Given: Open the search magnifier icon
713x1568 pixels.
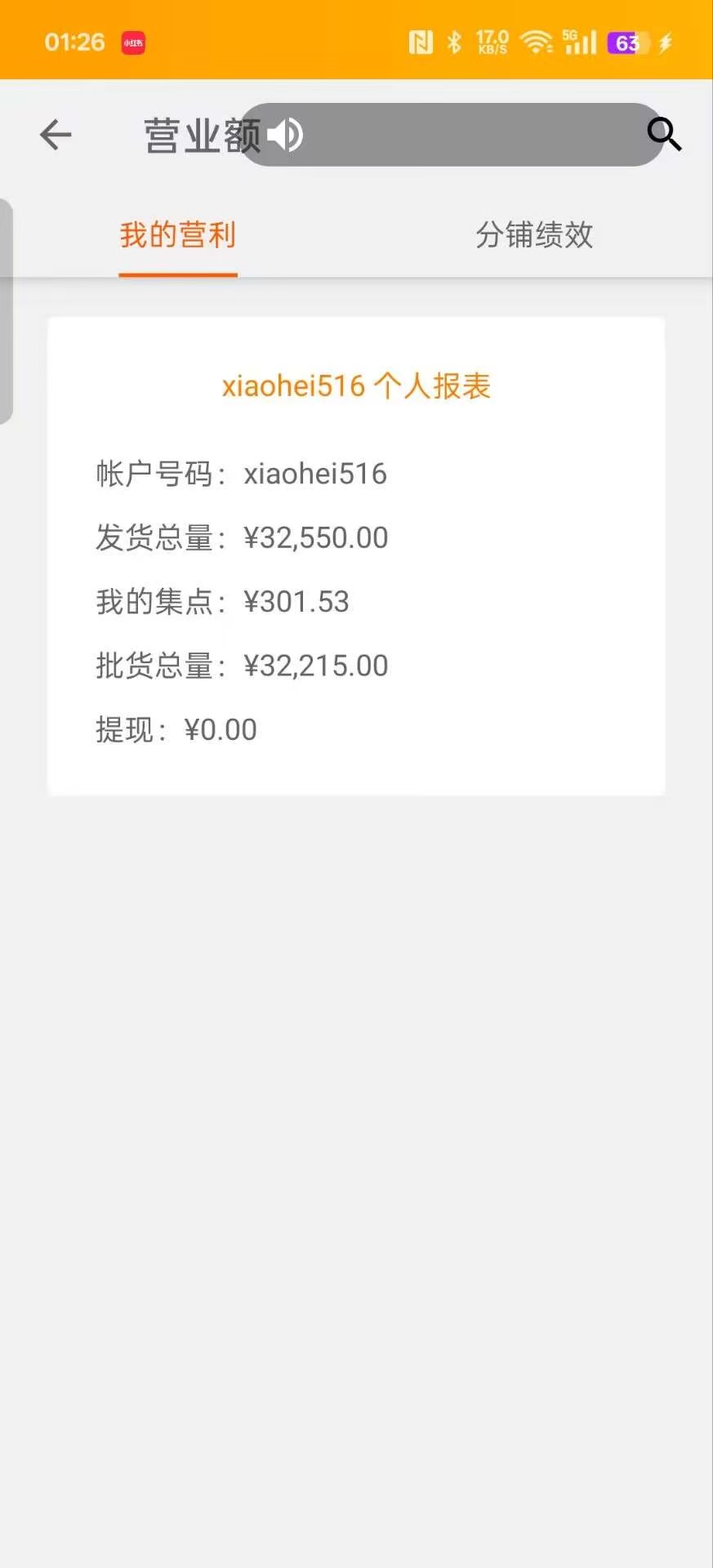Looking at the screenshot, I should click(664, 135).
